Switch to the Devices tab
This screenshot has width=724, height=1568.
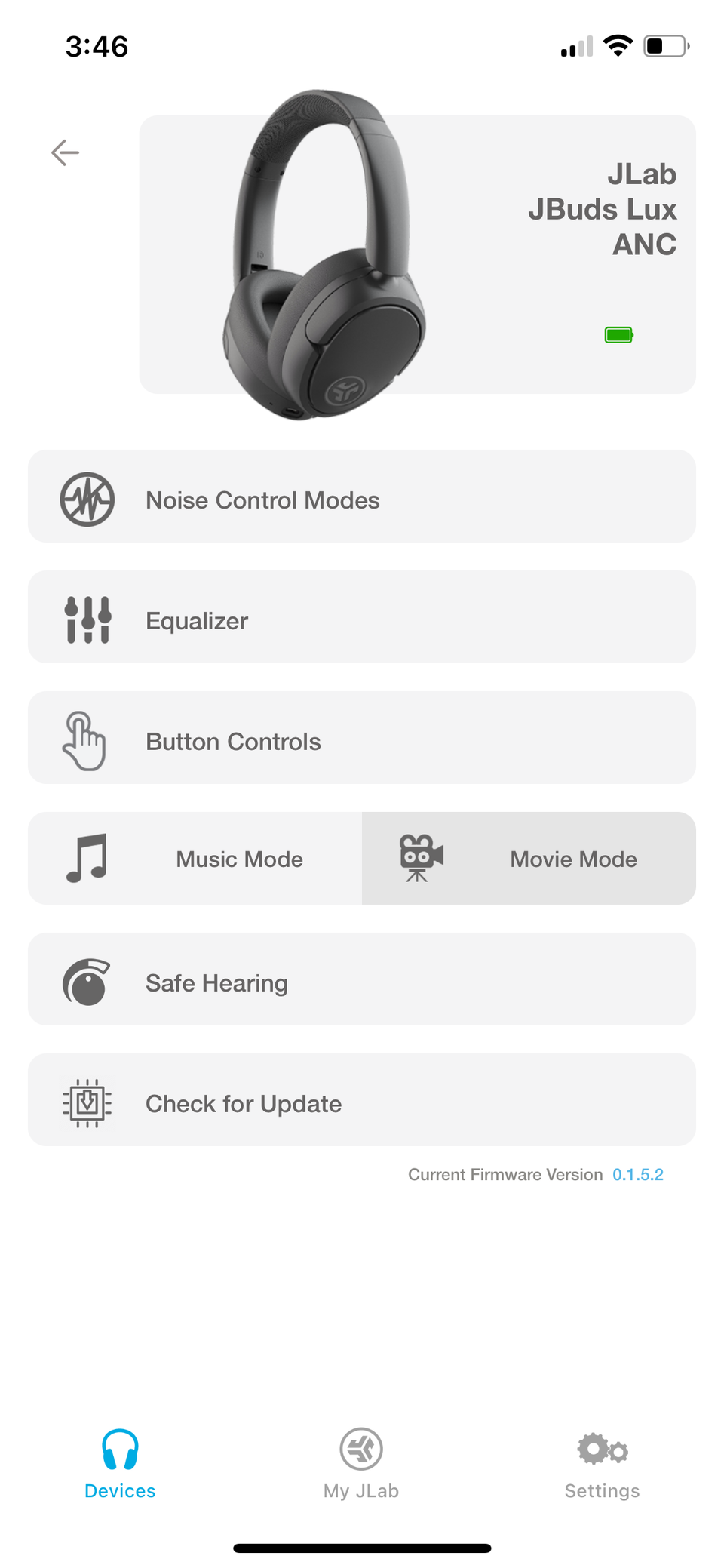(x=120, y=1464)
